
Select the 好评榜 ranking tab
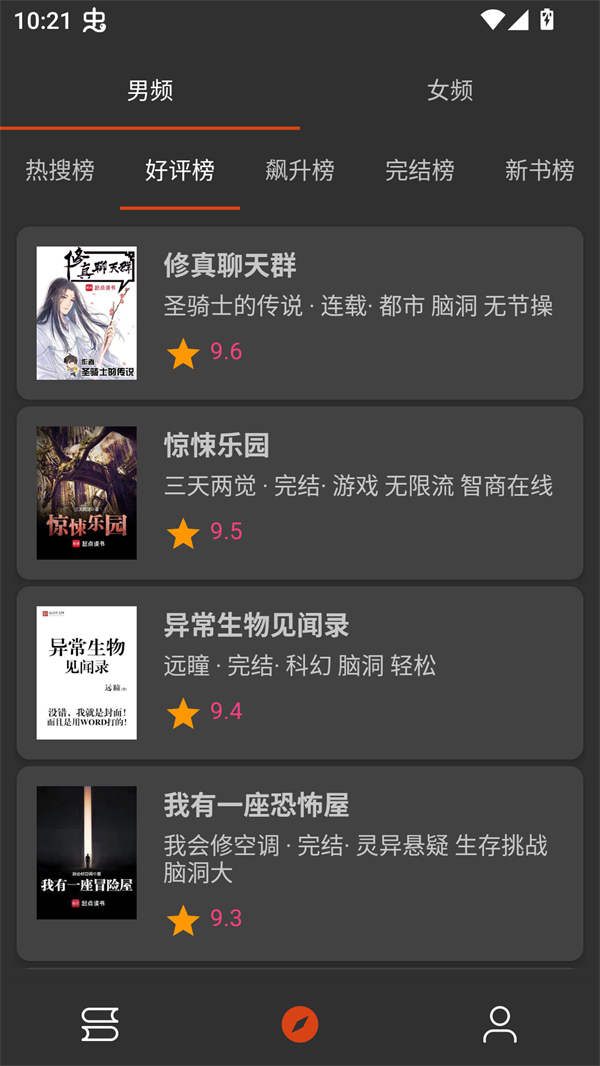click(180, 170)
